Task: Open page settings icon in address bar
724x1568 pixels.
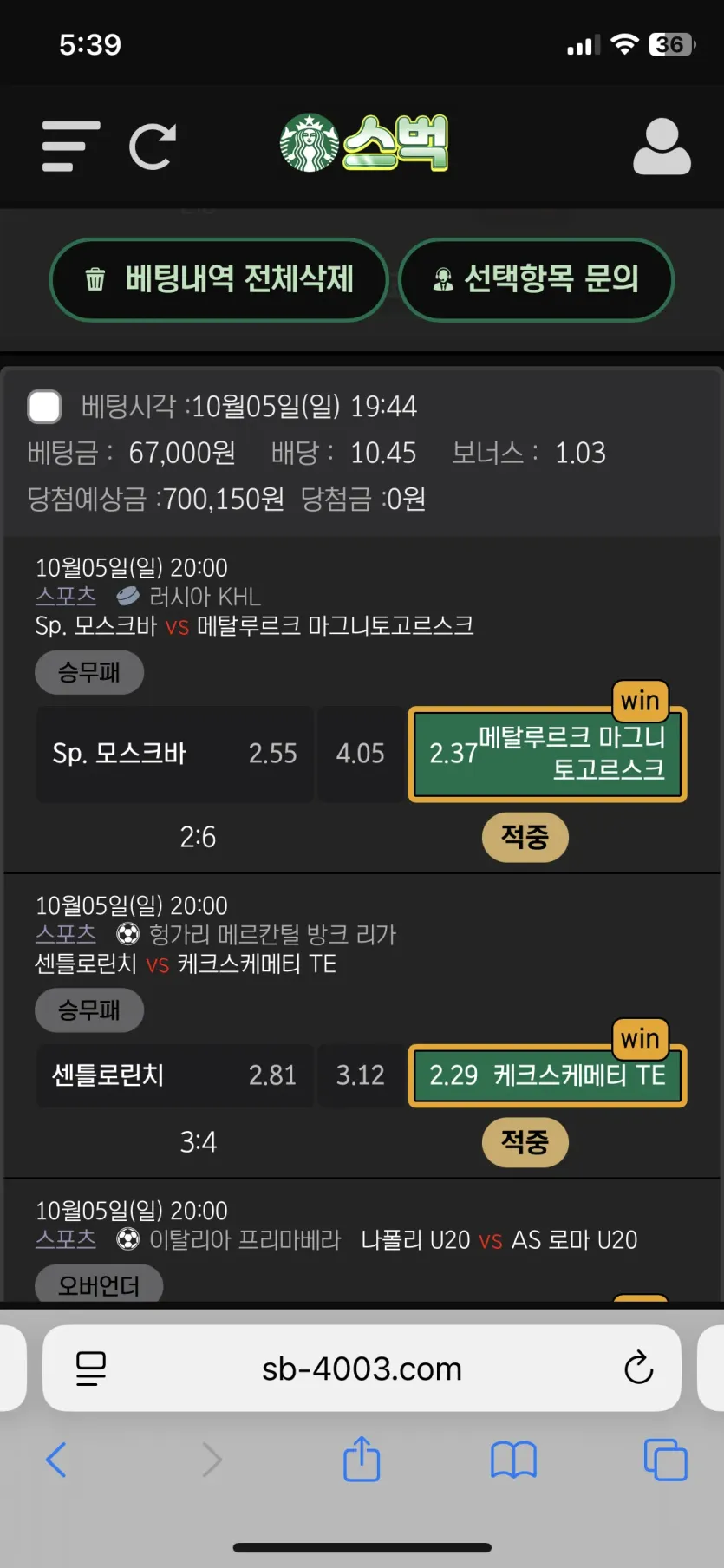Action: tap(91, 1369)
